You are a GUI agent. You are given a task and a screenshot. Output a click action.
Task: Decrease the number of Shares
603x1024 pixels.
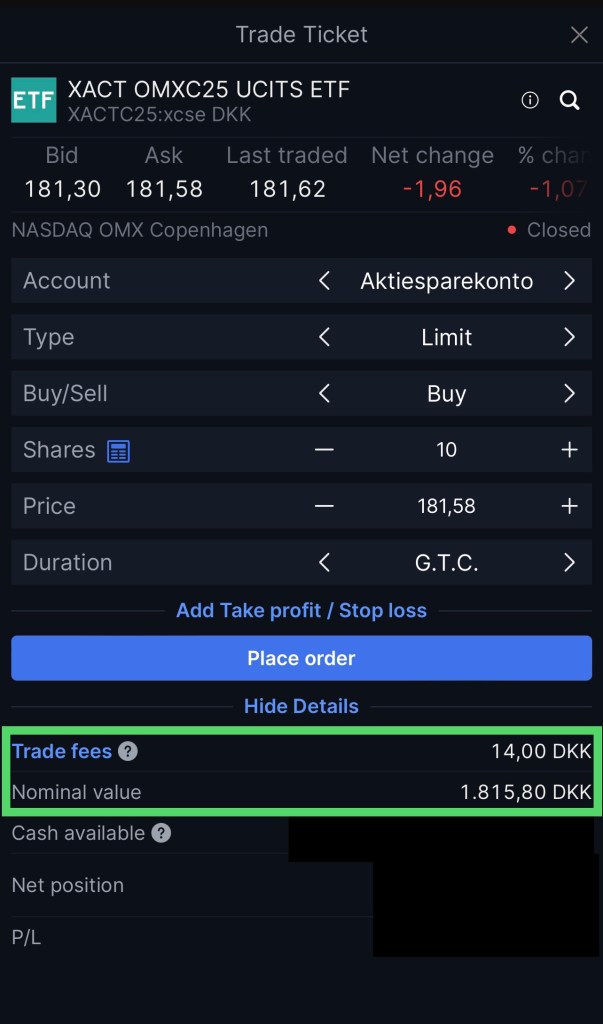[x=324, y=450]
